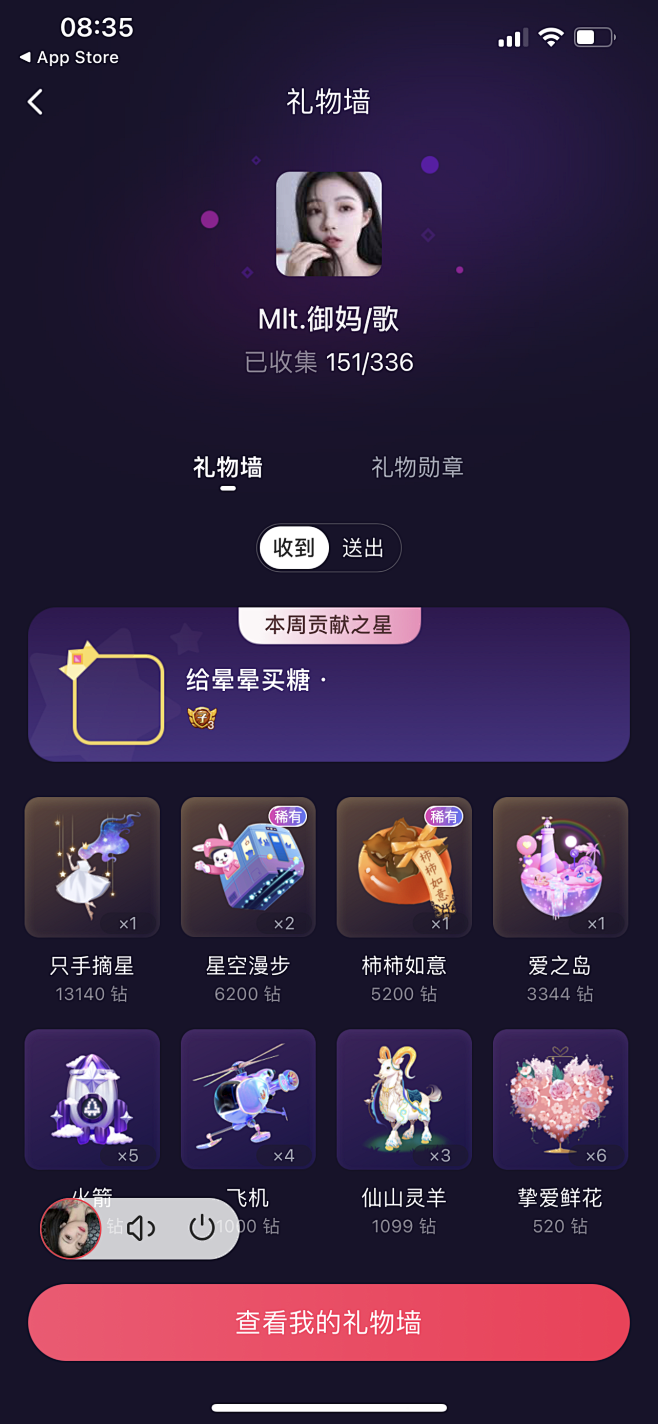Switch to the 礼物墙 tab

click(x=228, y=468)
